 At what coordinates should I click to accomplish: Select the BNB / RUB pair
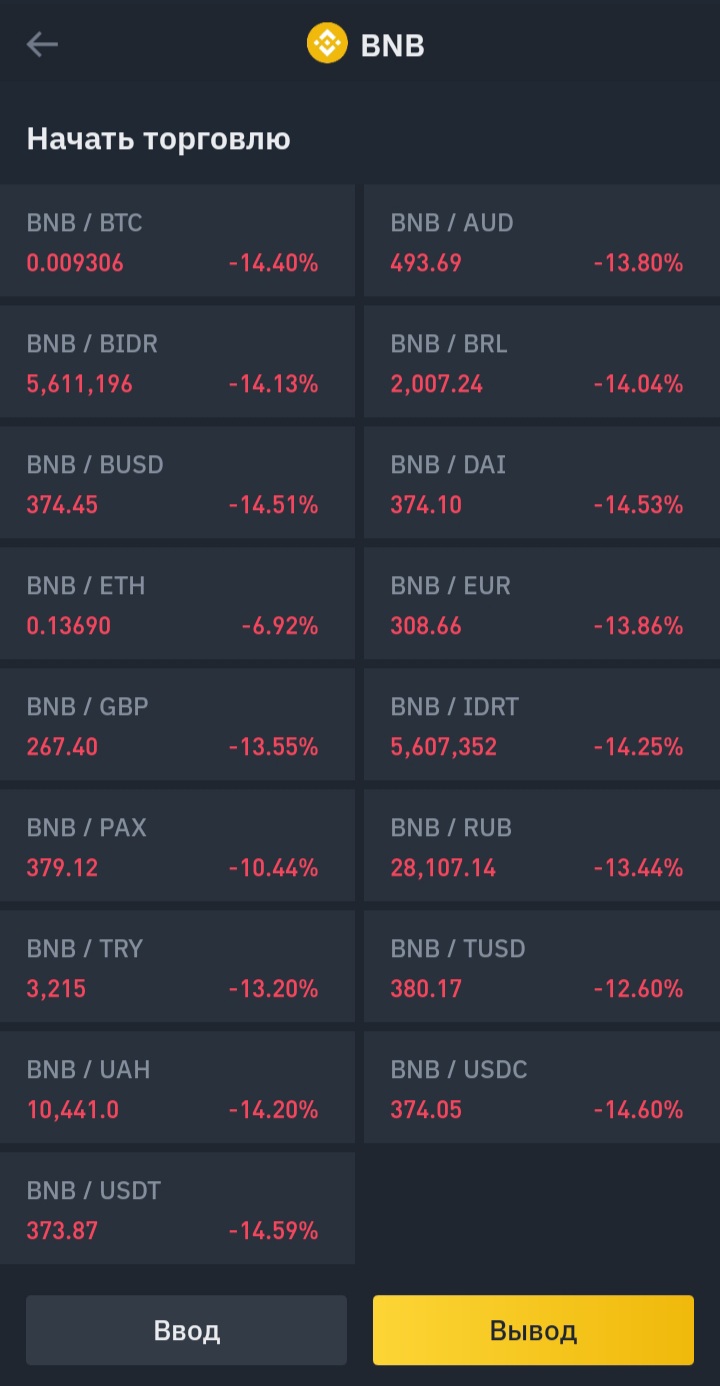(541, 845)
